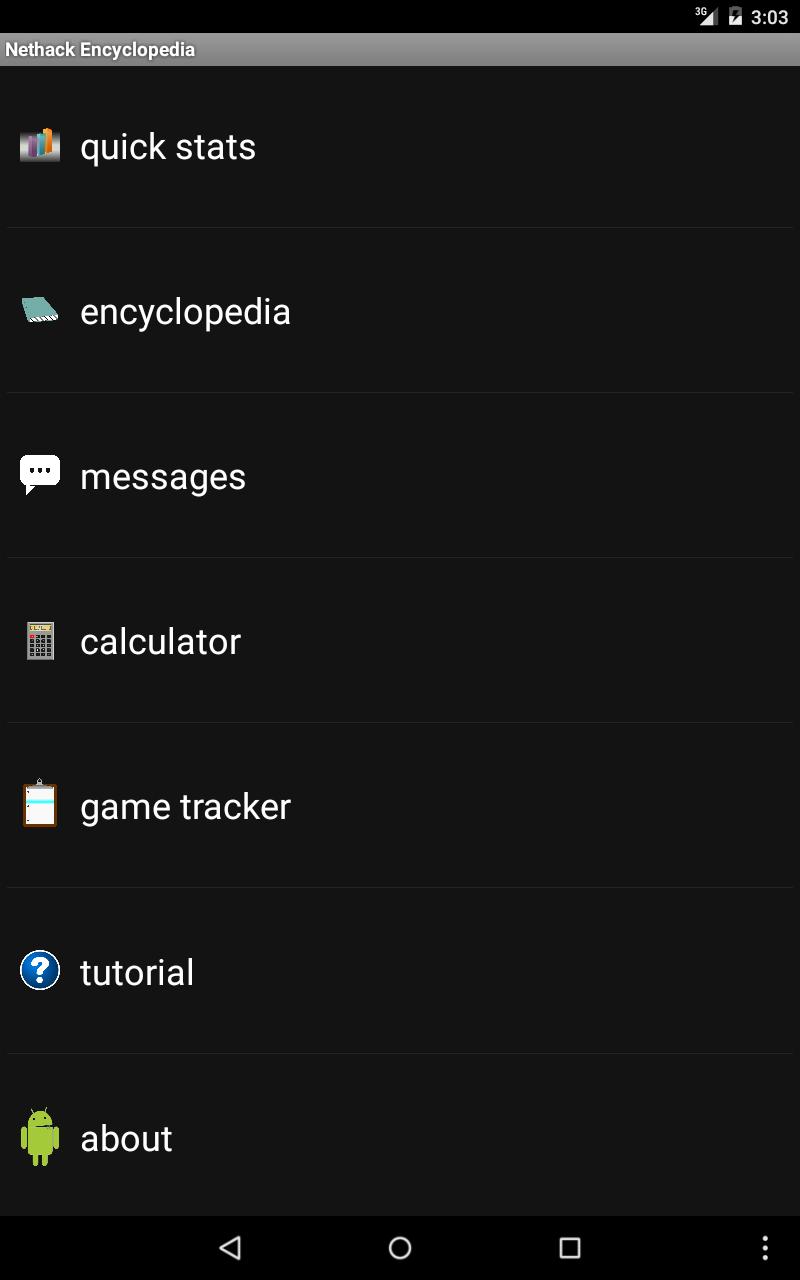View the messages list
Viewport: 800px width, 1280px height.
pos(163,476)
